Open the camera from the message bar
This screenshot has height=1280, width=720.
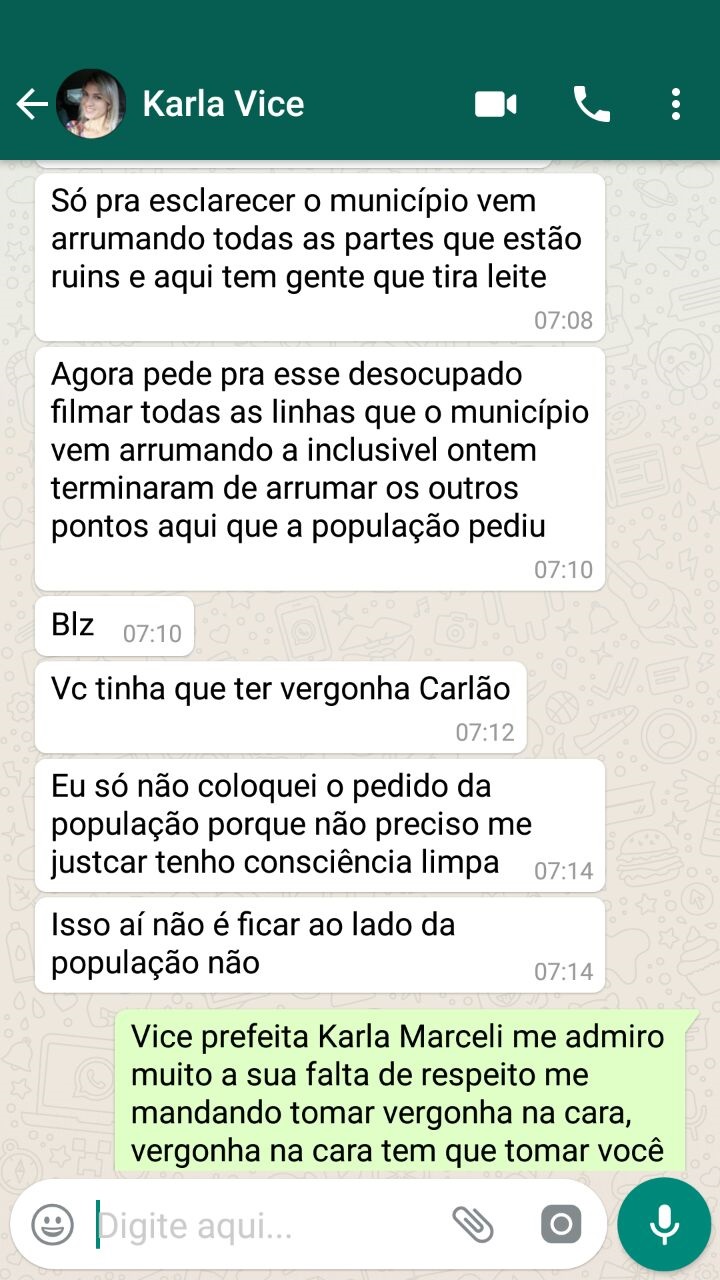point(560,1224)
